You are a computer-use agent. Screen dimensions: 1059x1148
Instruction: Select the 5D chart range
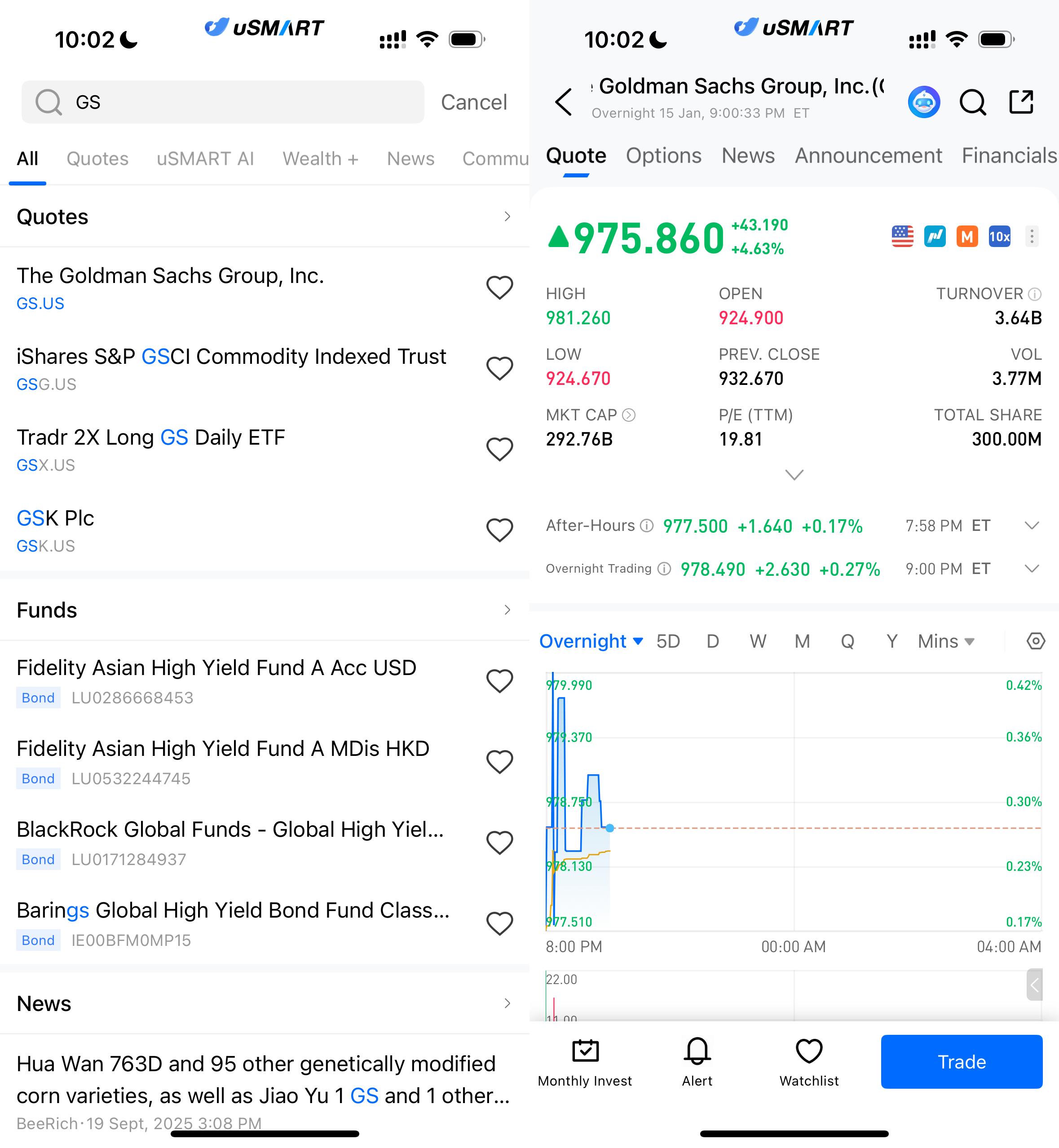tap(668, 641)
